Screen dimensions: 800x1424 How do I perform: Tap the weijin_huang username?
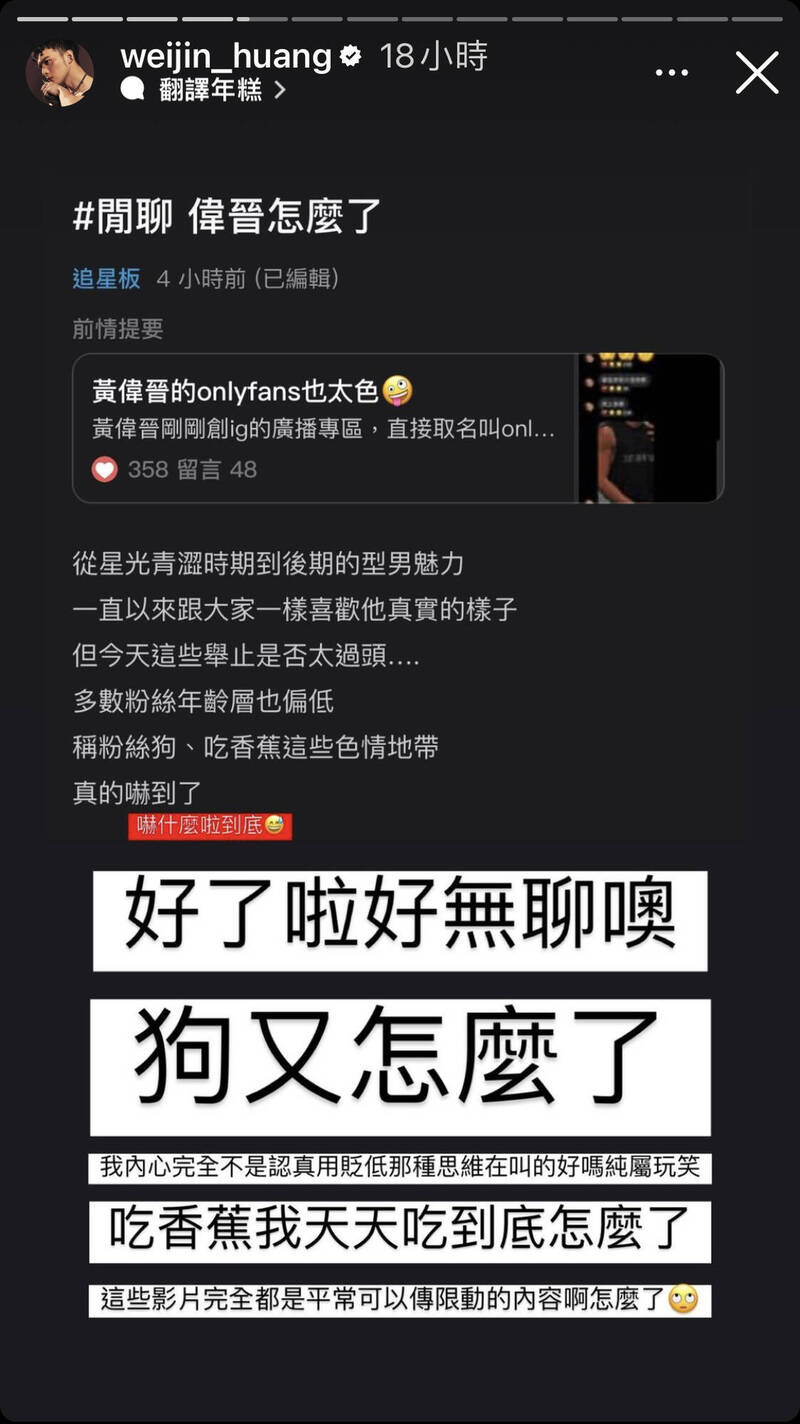225,56
